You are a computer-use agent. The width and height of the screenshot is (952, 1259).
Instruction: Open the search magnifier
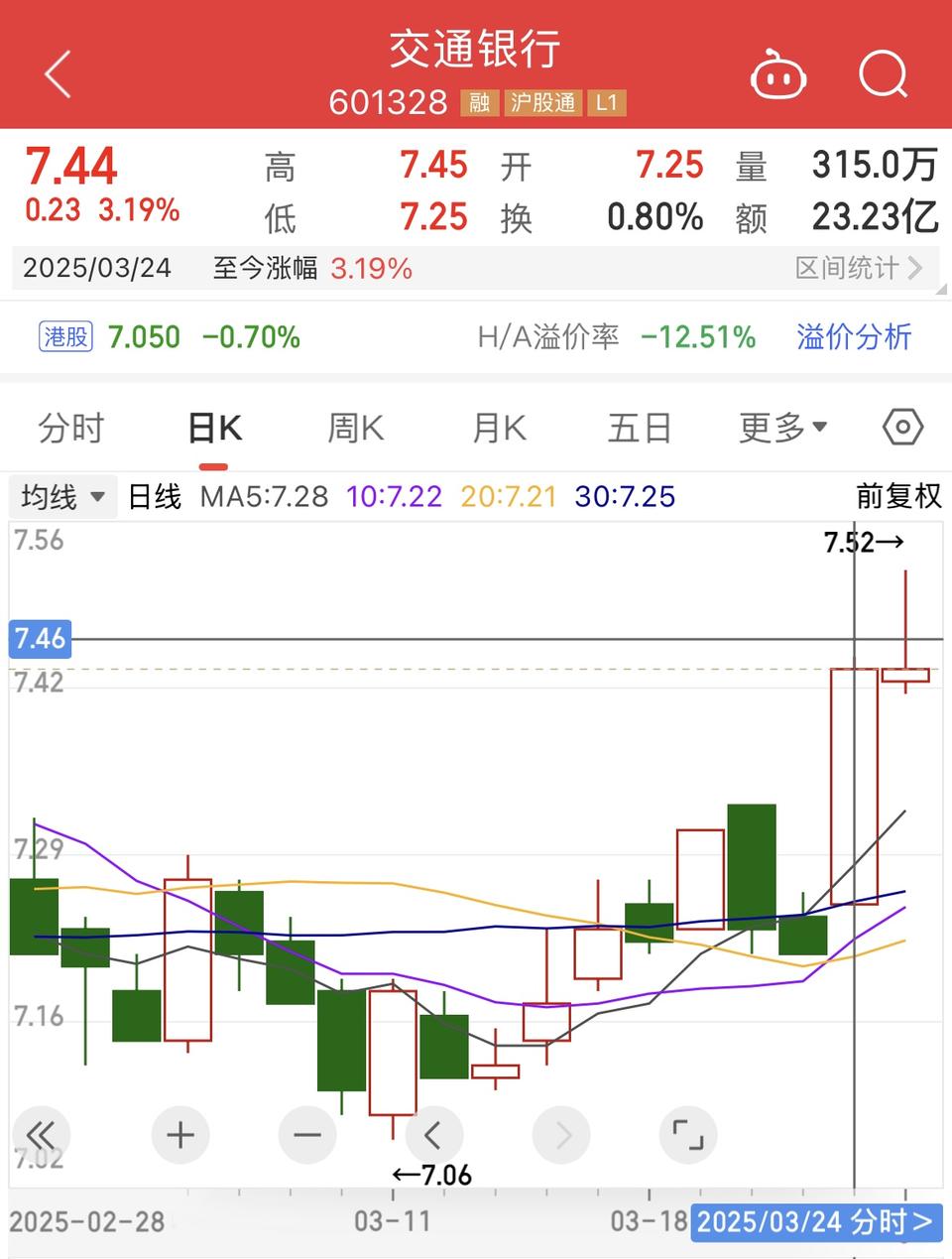(883, 74)
